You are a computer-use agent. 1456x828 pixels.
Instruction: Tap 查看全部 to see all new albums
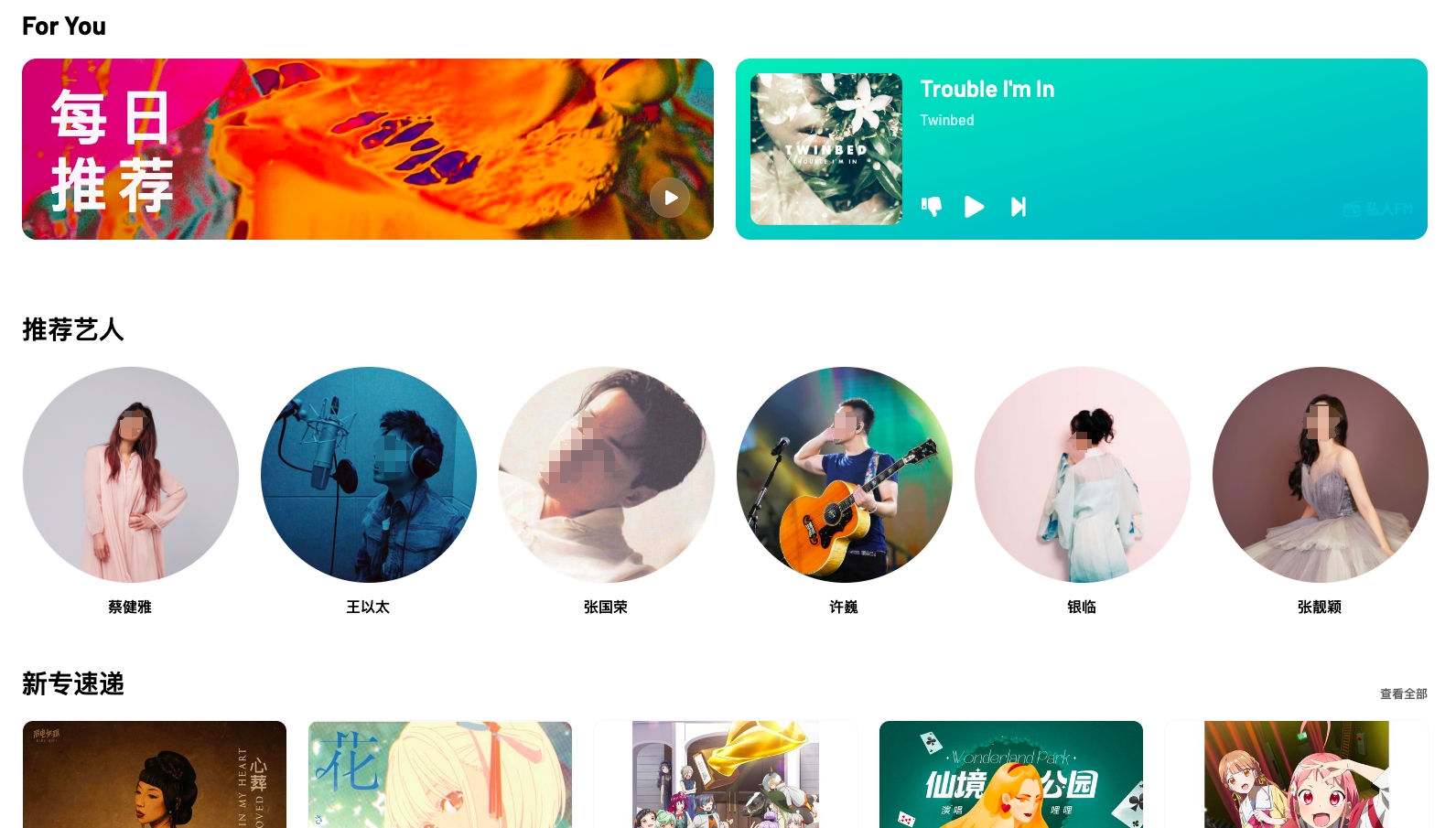tap(1403, 694)
